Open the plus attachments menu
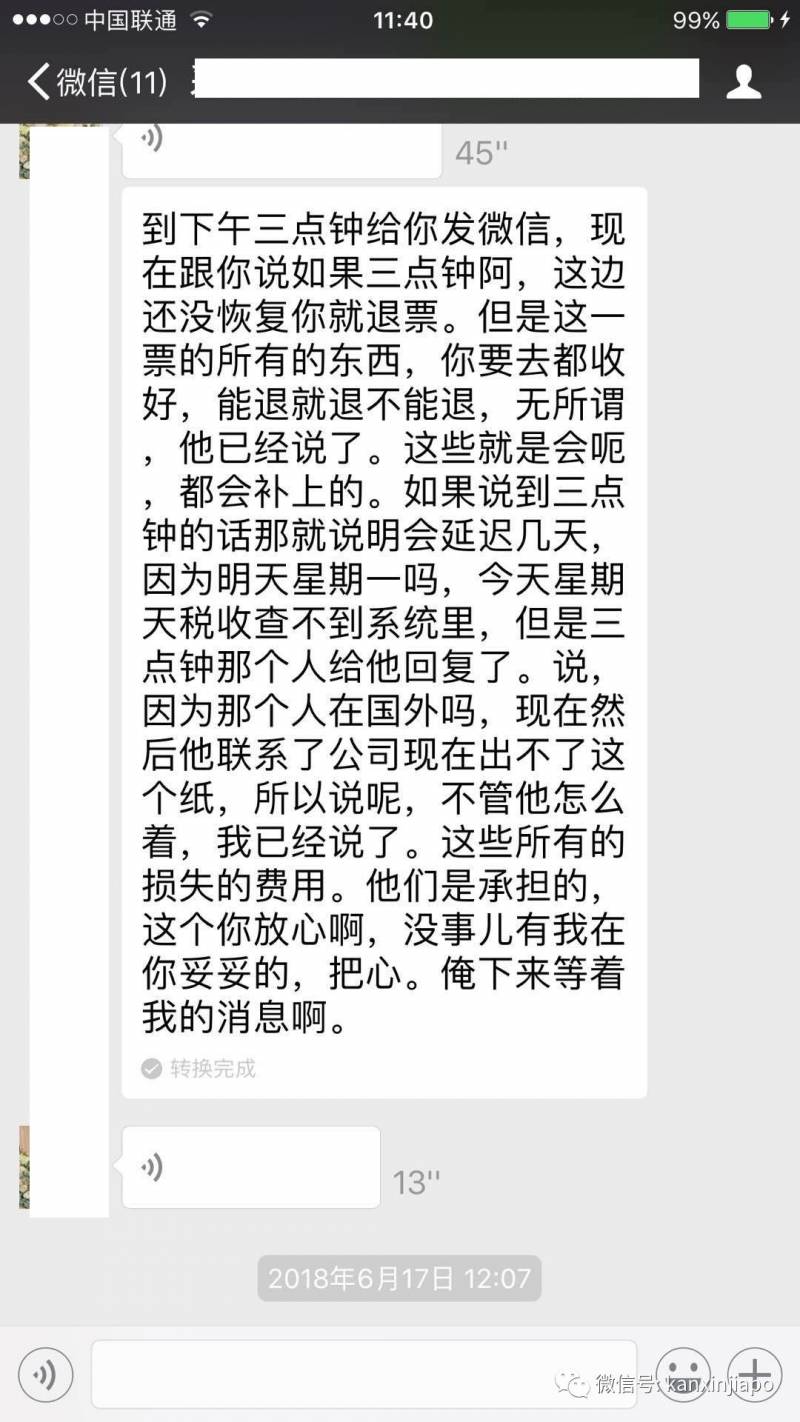The width and height of the screenshot is (800, 1422). pos(754,1375)
